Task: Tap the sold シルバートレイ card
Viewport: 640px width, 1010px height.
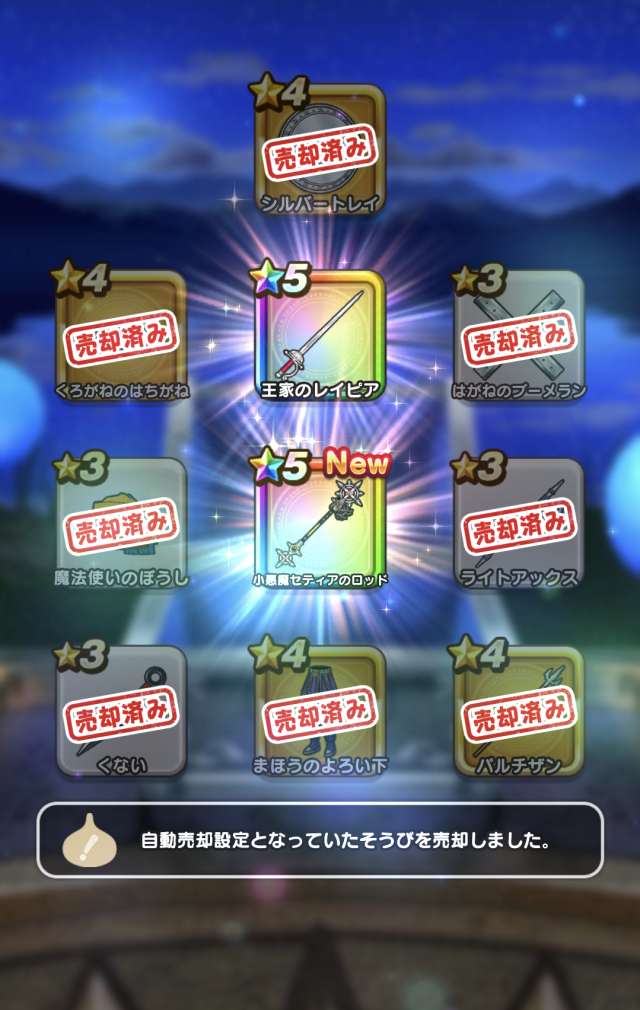Action: click(x=320, y=148)
